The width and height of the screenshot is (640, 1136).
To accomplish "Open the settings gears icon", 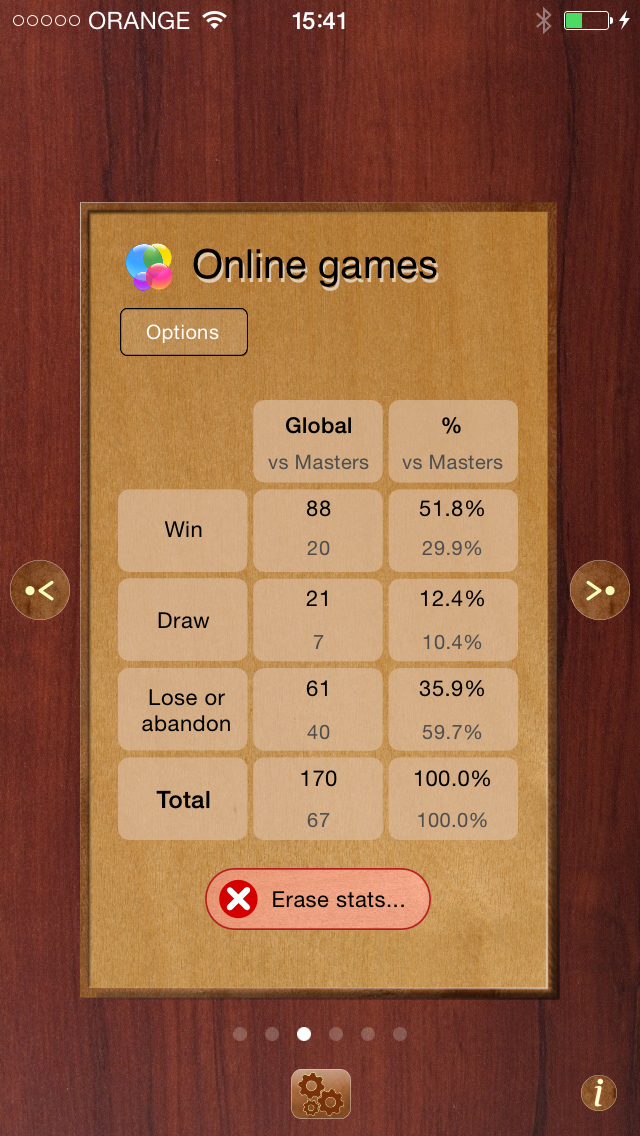I will coord(320,1094).
